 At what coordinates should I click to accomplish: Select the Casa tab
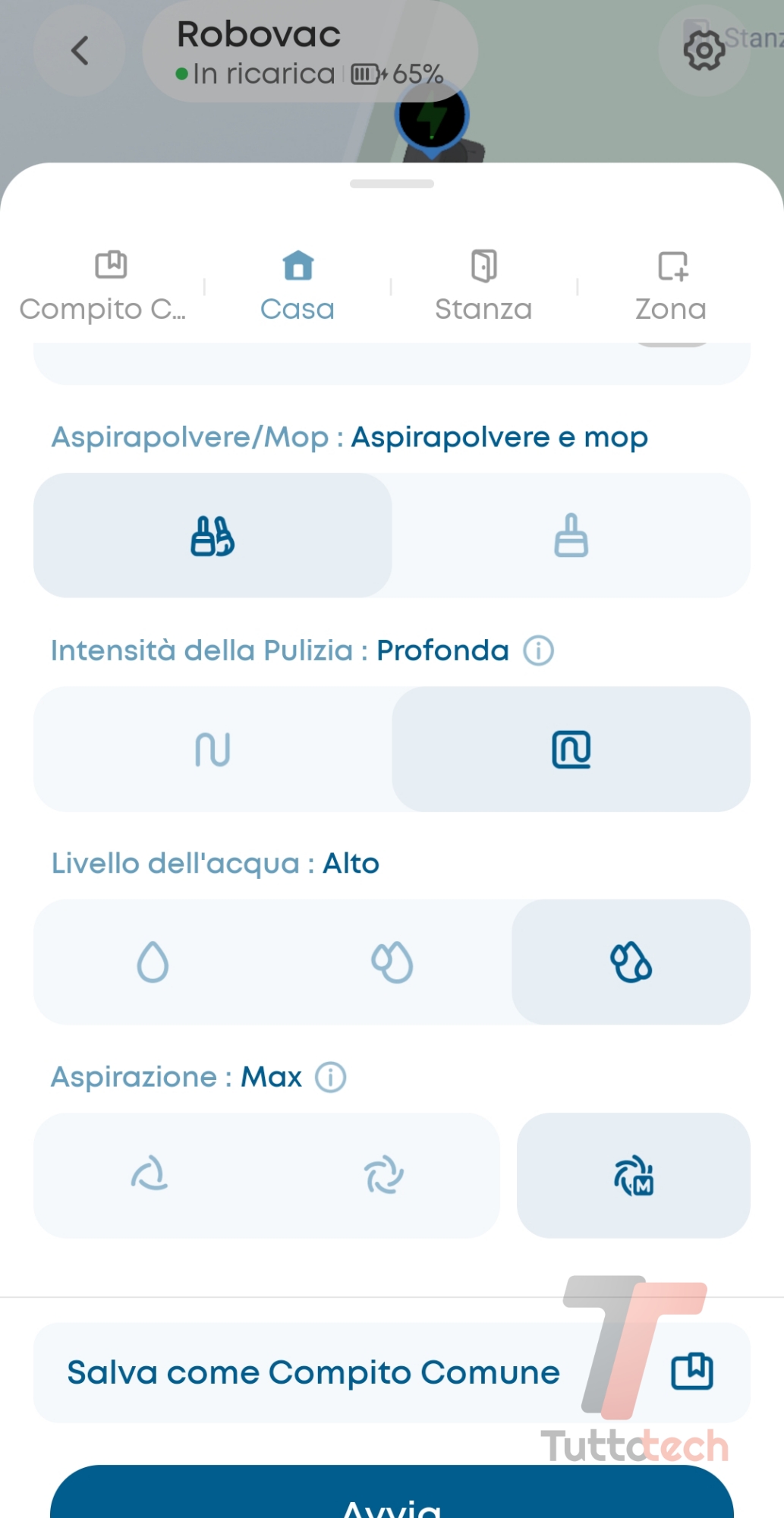298,286
